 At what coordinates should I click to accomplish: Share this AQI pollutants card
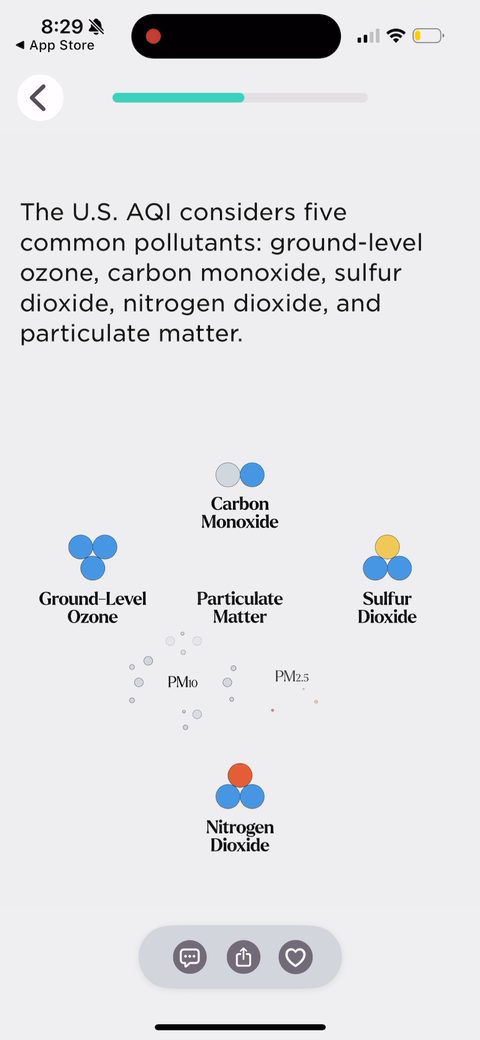click(243, 957)
